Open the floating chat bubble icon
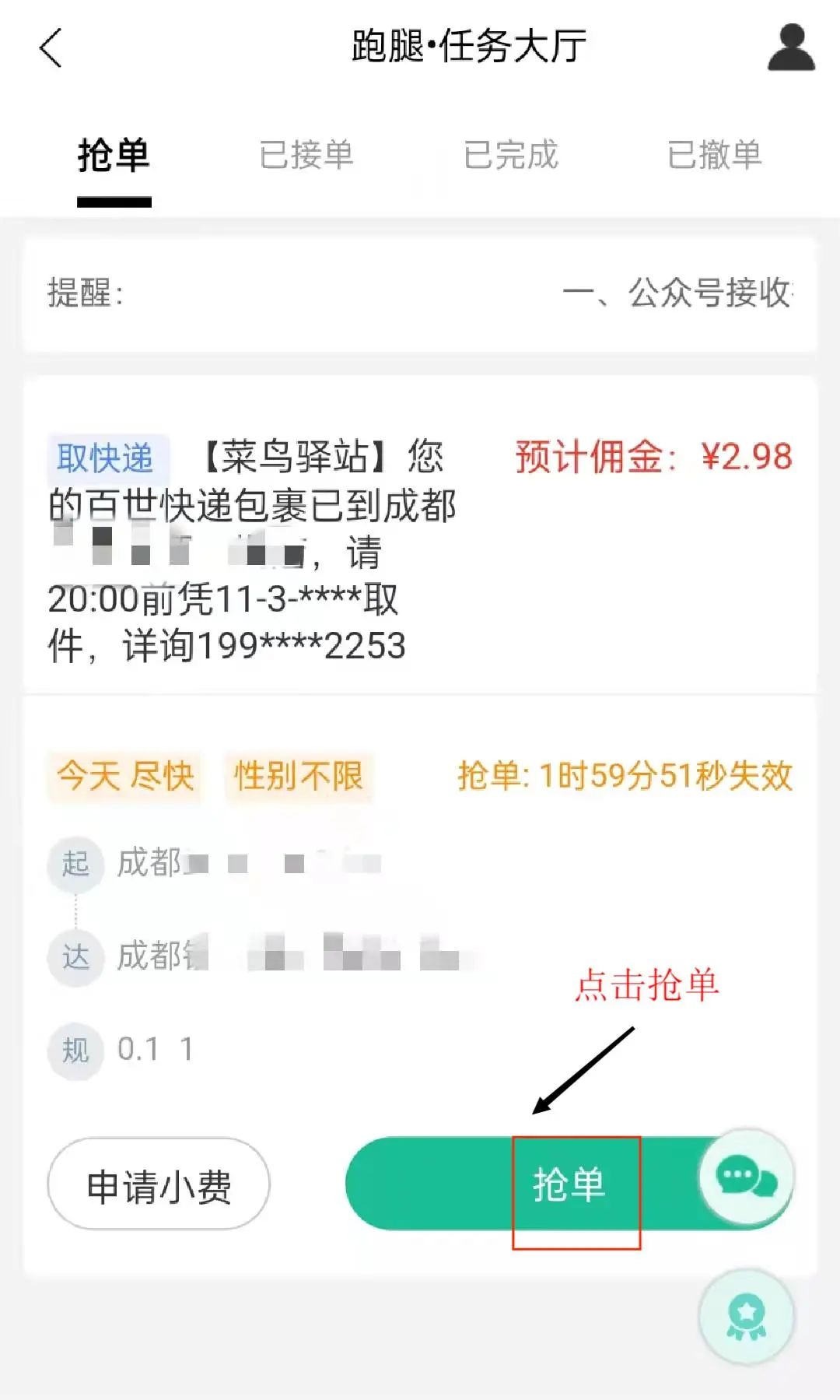 pyautogui.click(x=746, y=1177)
